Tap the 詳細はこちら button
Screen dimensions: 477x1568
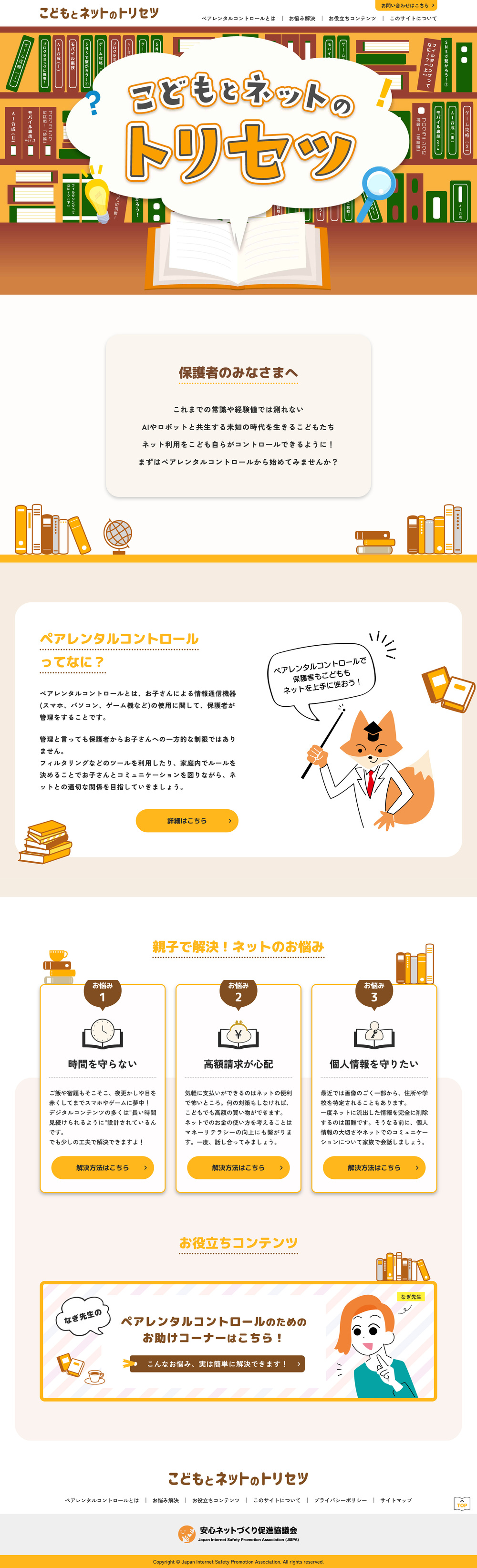click(x=187, y=821)
